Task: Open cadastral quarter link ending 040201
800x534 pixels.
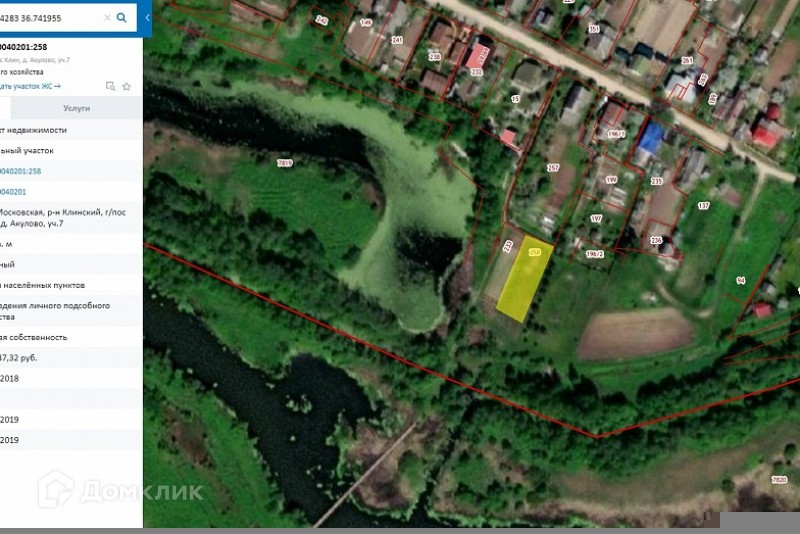Action: (13, 192)
